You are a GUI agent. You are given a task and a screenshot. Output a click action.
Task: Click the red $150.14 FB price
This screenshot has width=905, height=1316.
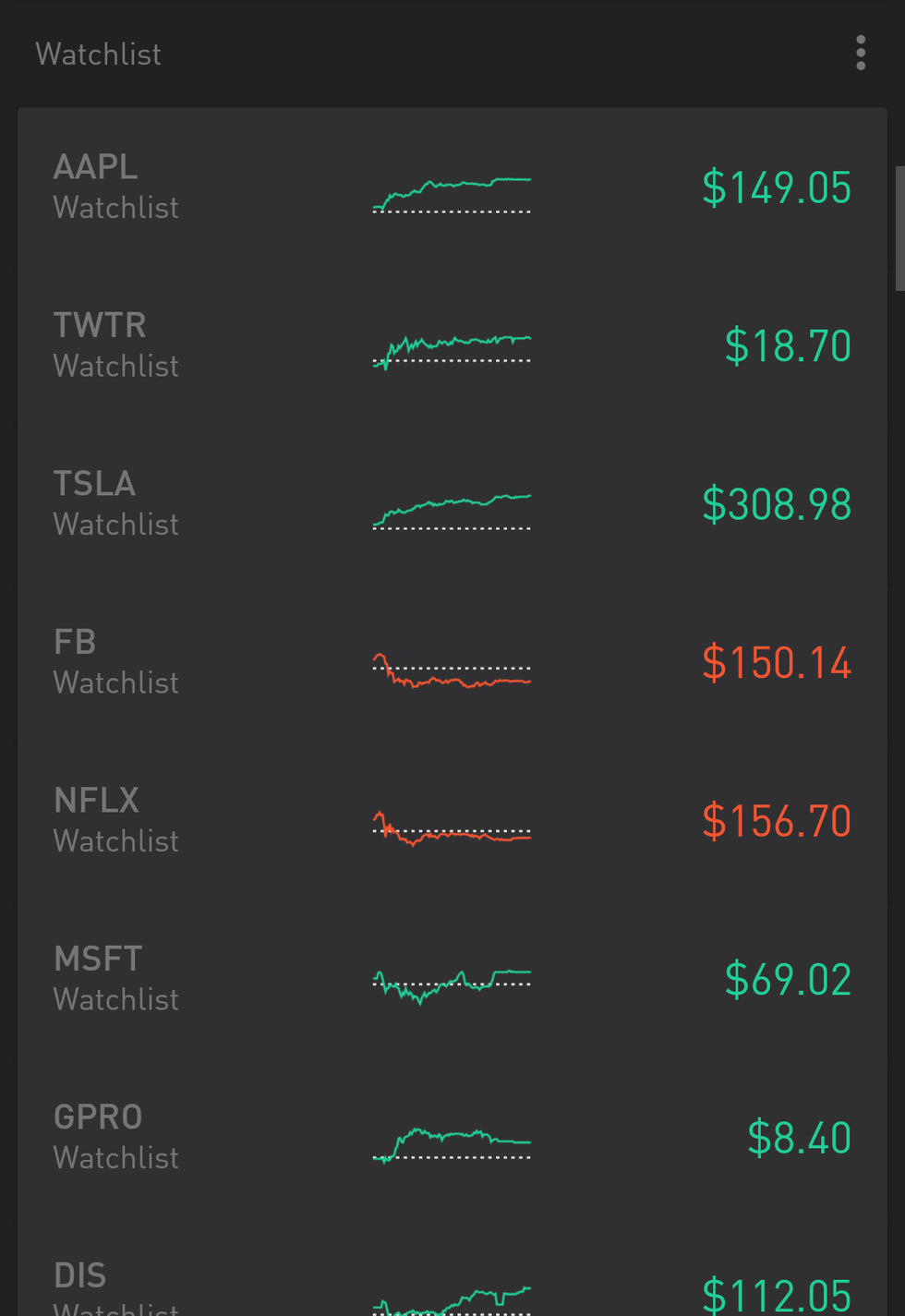click(777, 662)
